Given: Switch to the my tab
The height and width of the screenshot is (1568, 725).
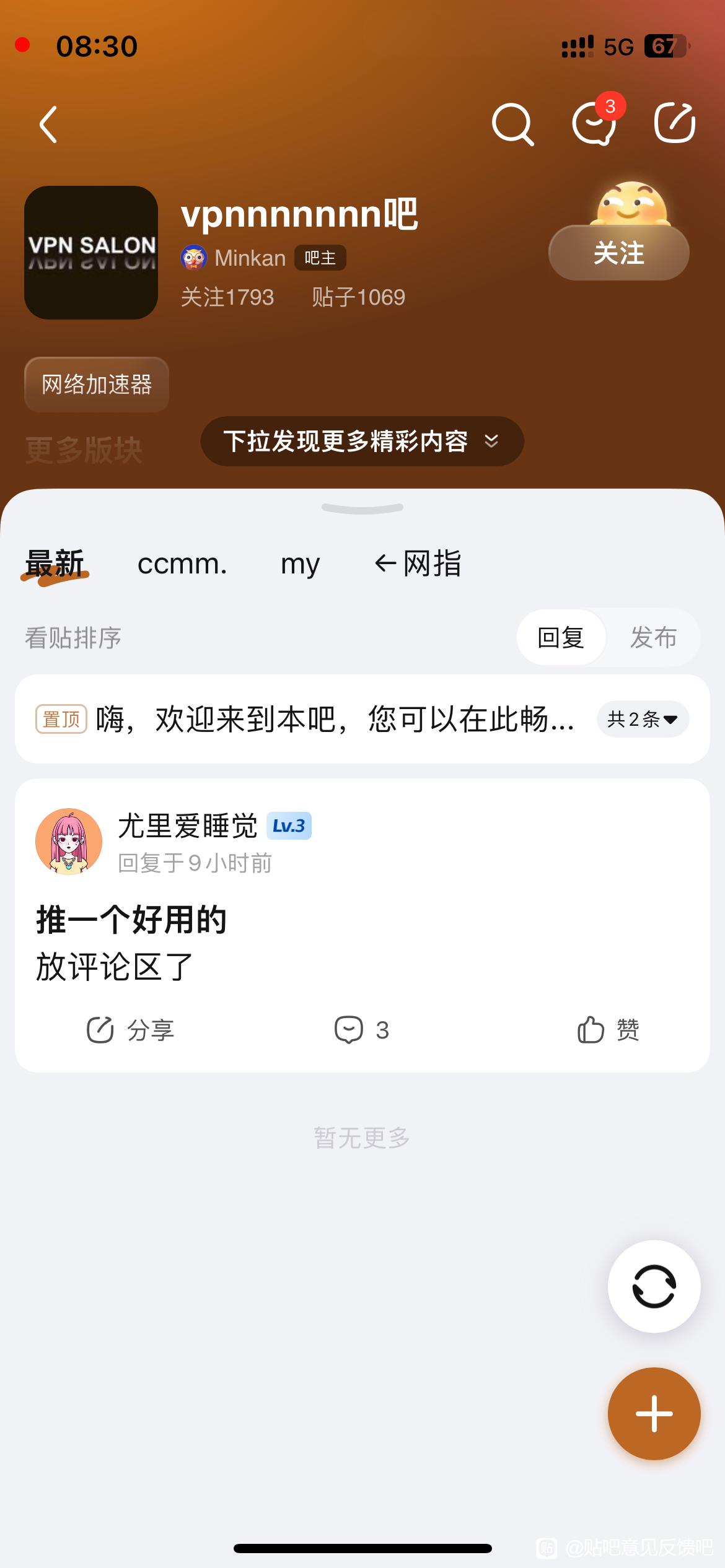Looking at the screenshot, I should click(x=300, y=564).
